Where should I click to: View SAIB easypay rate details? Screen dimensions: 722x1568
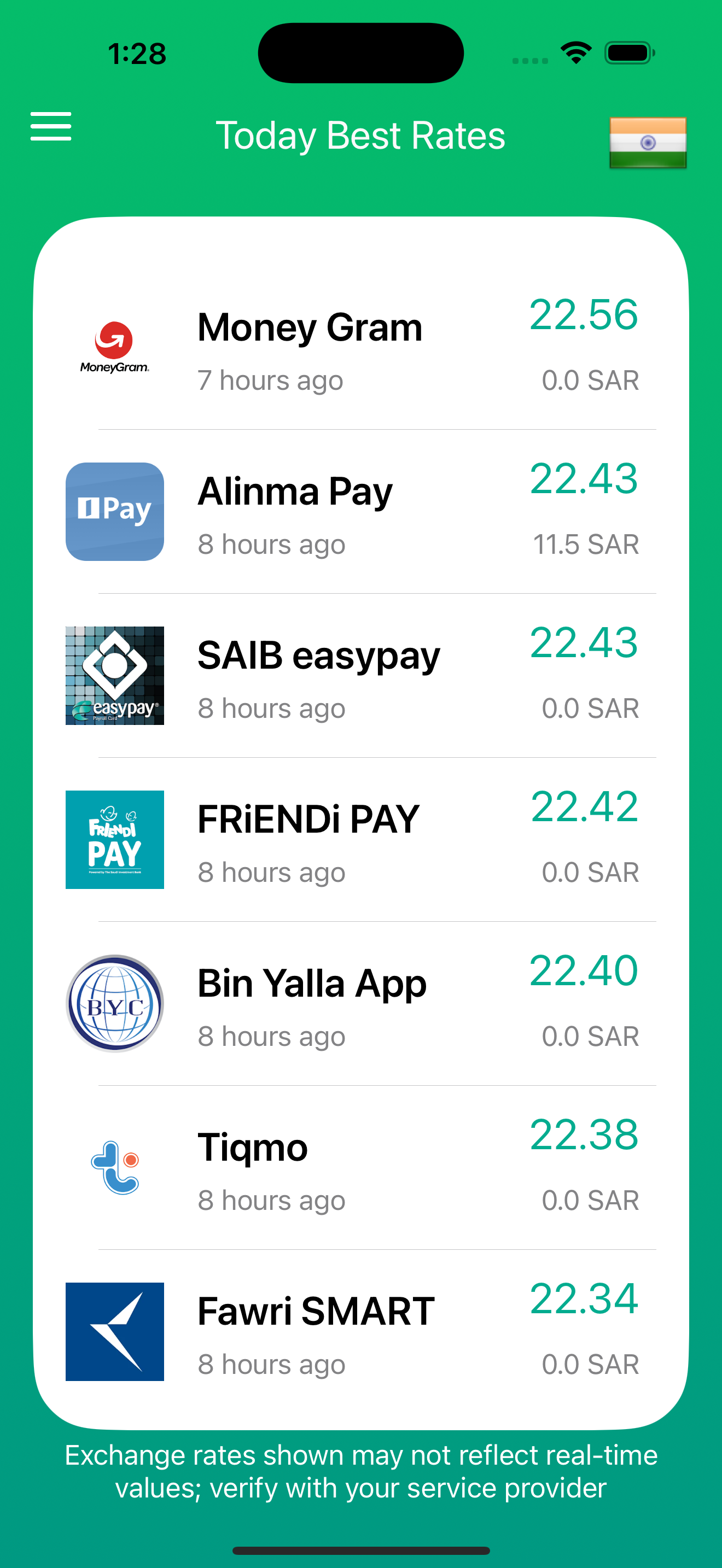click(360, 676)
